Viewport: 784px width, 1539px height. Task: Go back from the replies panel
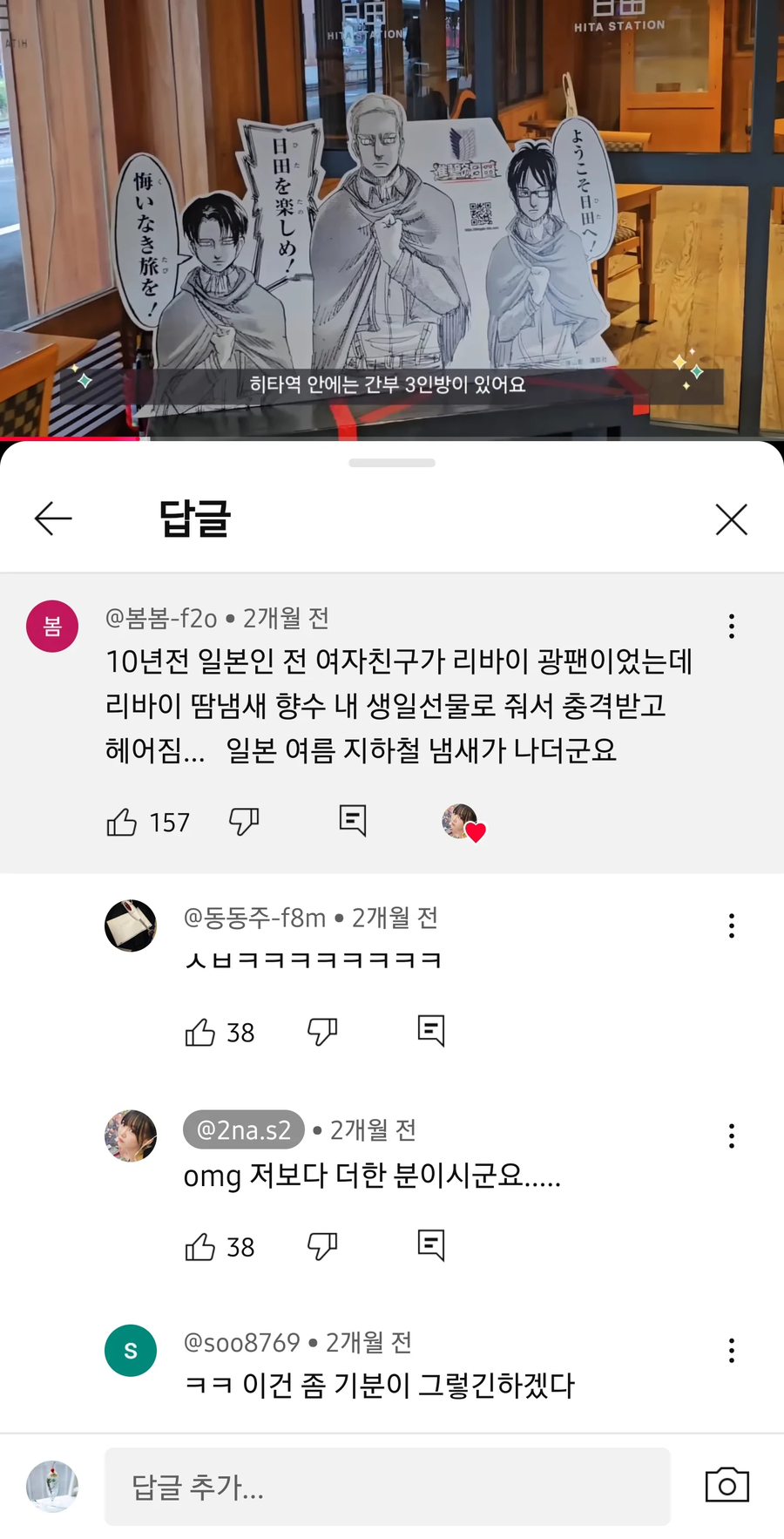53,518
